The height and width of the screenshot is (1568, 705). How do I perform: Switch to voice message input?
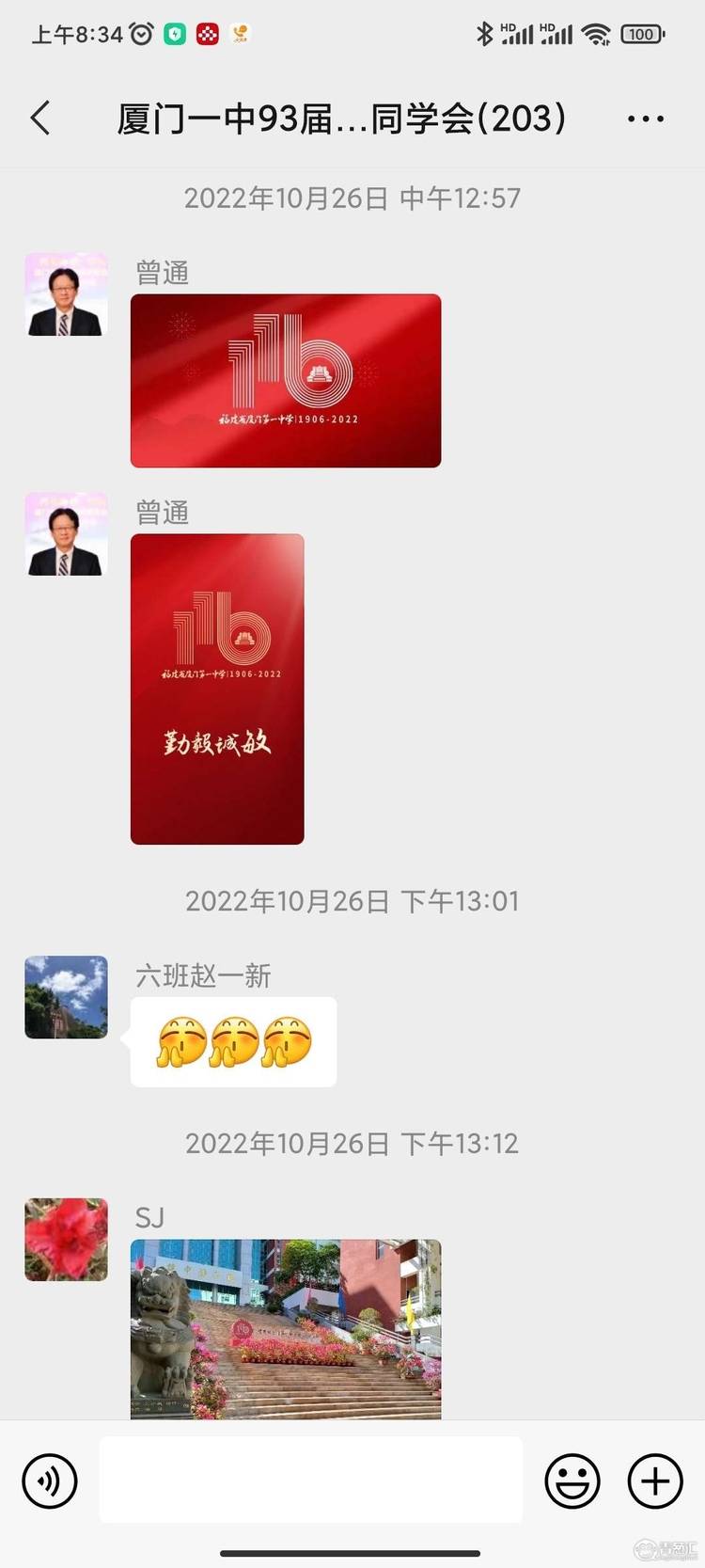49,1481
